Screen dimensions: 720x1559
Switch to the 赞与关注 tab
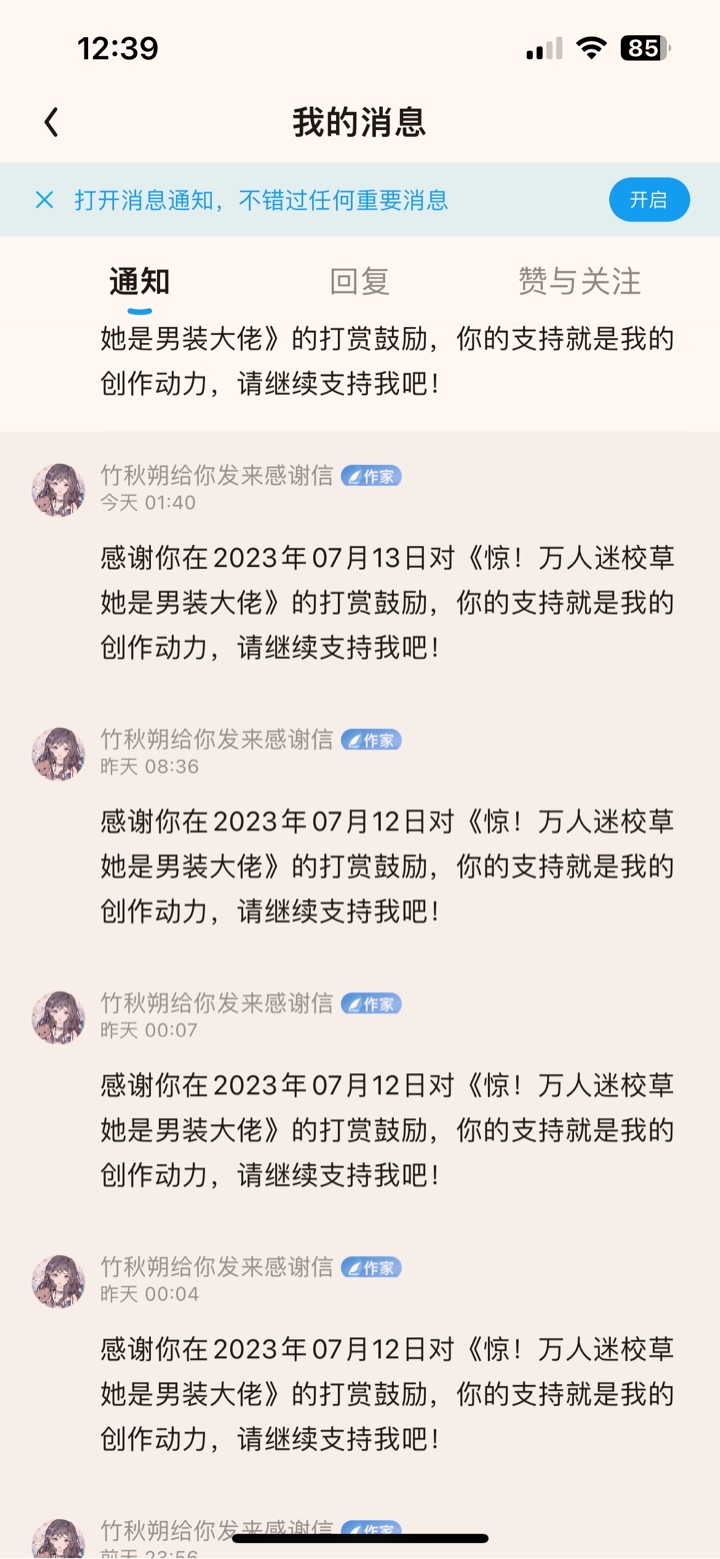579,282
